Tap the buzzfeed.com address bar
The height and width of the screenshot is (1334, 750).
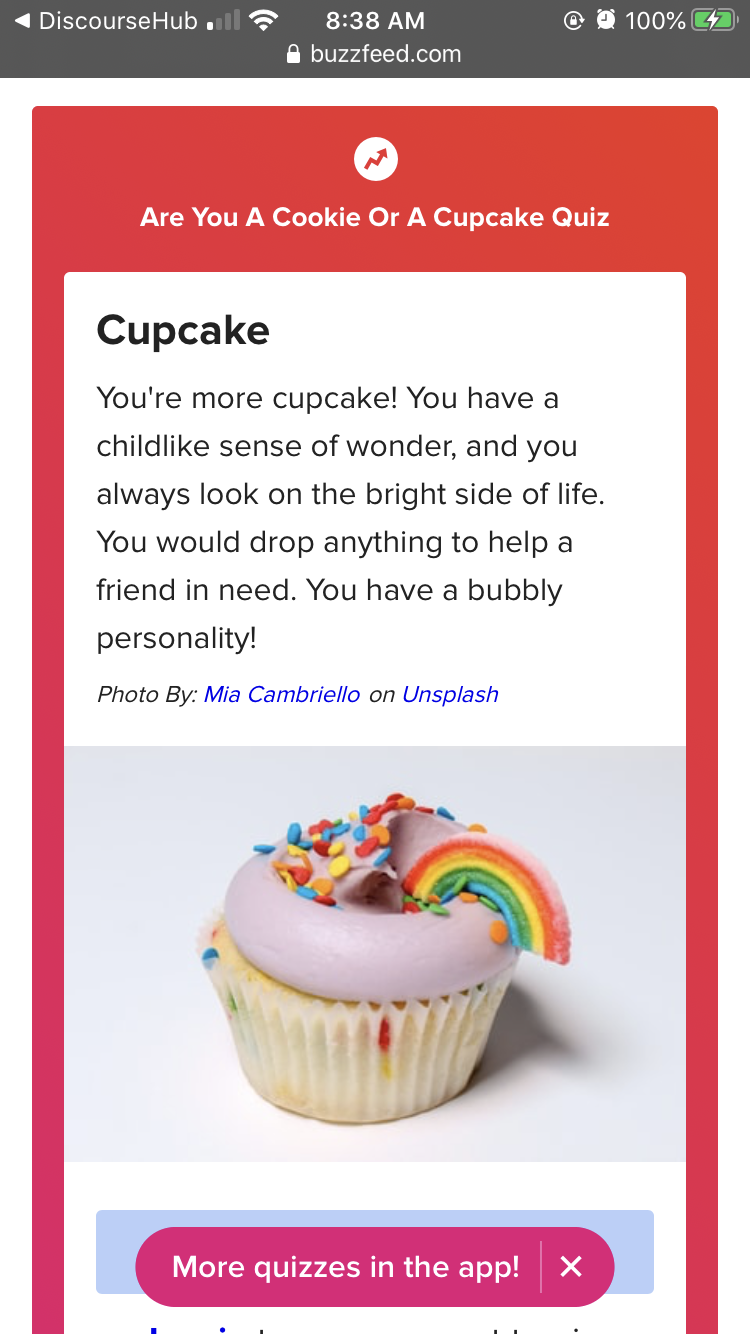pyautogui.click(x=374, y=54)
